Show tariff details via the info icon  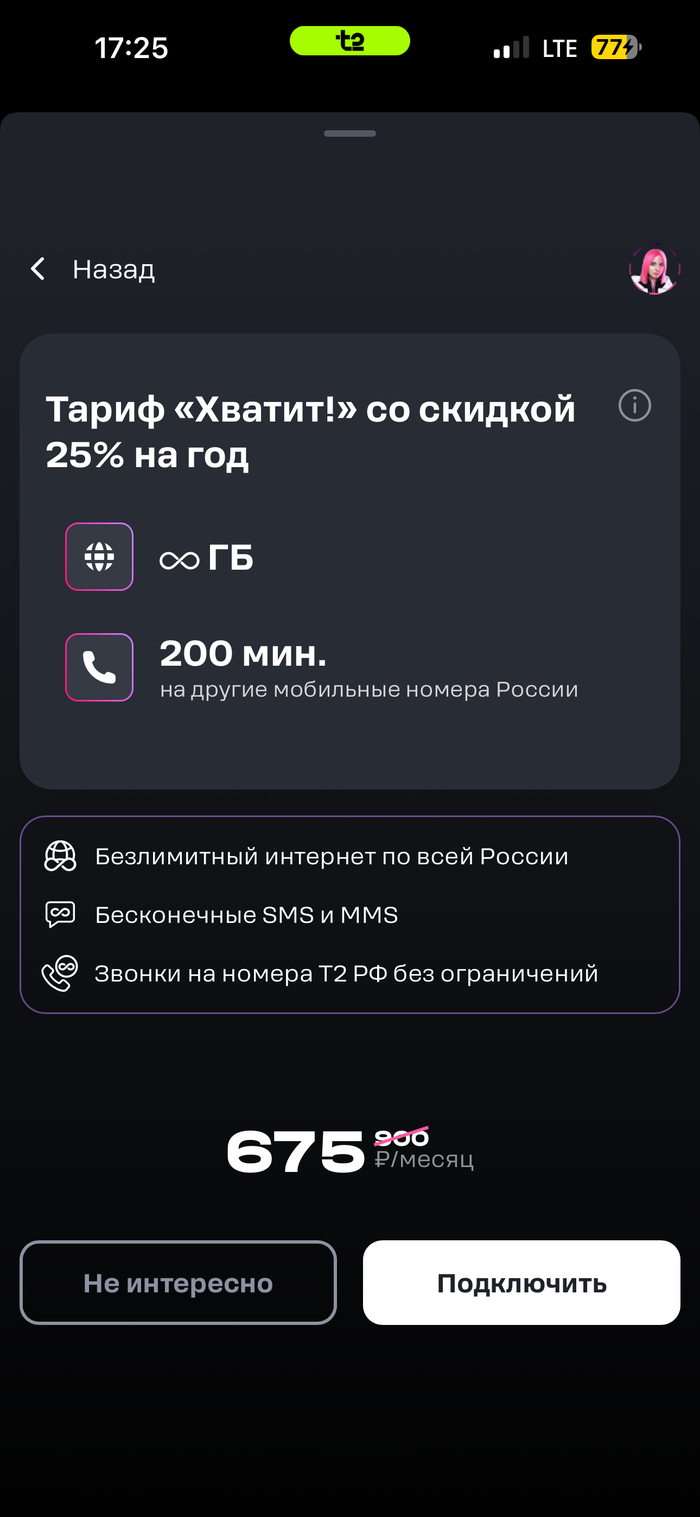pos(635,406)
